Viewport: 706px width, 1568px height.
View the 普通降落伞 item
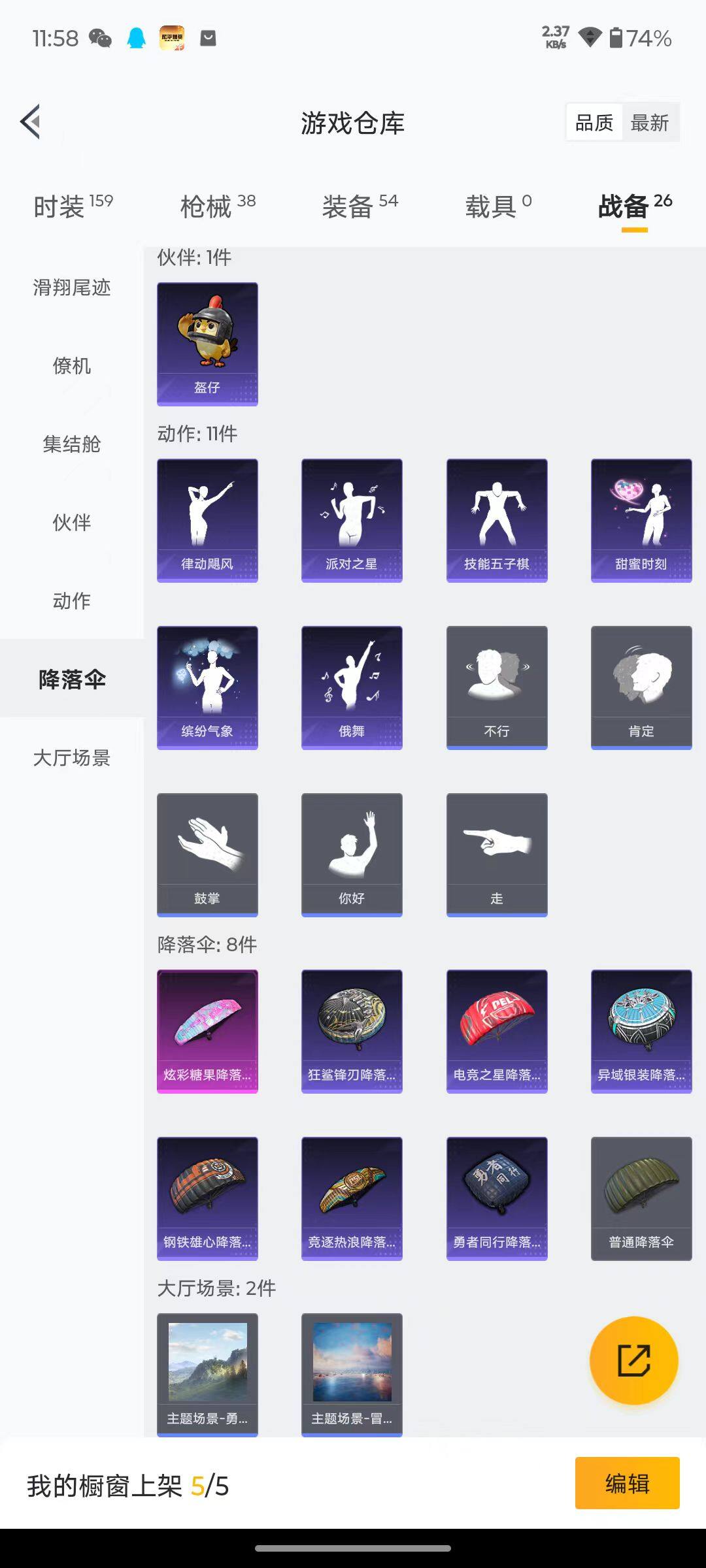pos(641,1198)
